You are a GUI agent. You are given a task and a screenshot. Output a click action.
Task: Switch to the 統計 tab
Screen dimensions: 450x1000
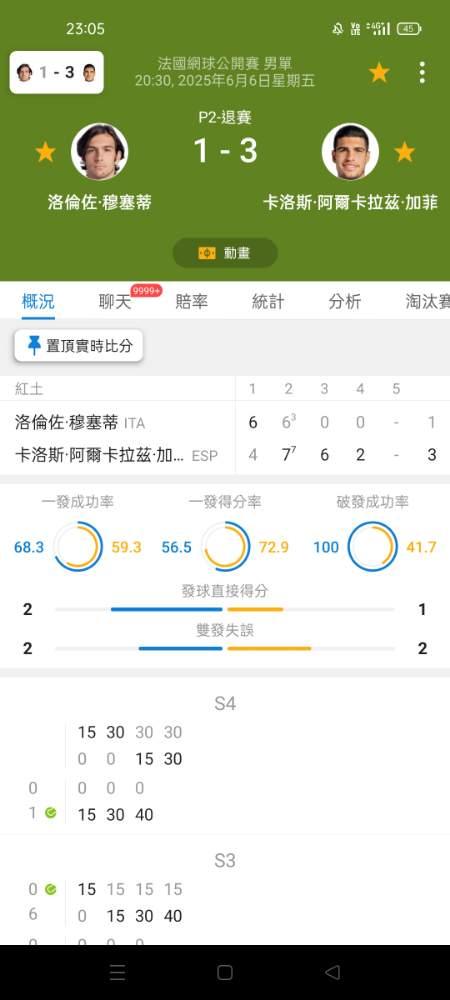[x=268, y=301]
